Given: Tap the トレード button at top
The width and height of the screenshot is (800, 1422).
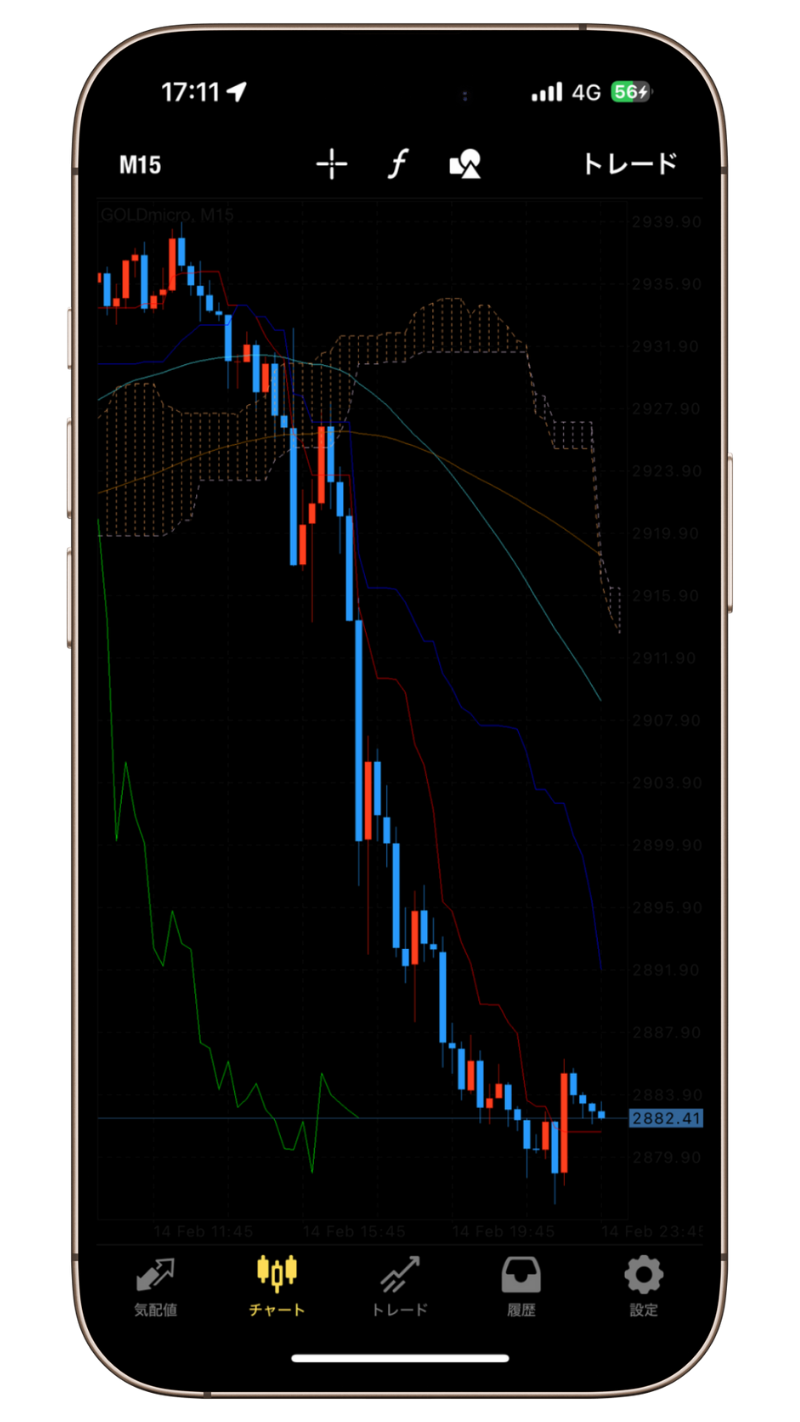Looking at the screenshot, I should [x=630, y=164].
